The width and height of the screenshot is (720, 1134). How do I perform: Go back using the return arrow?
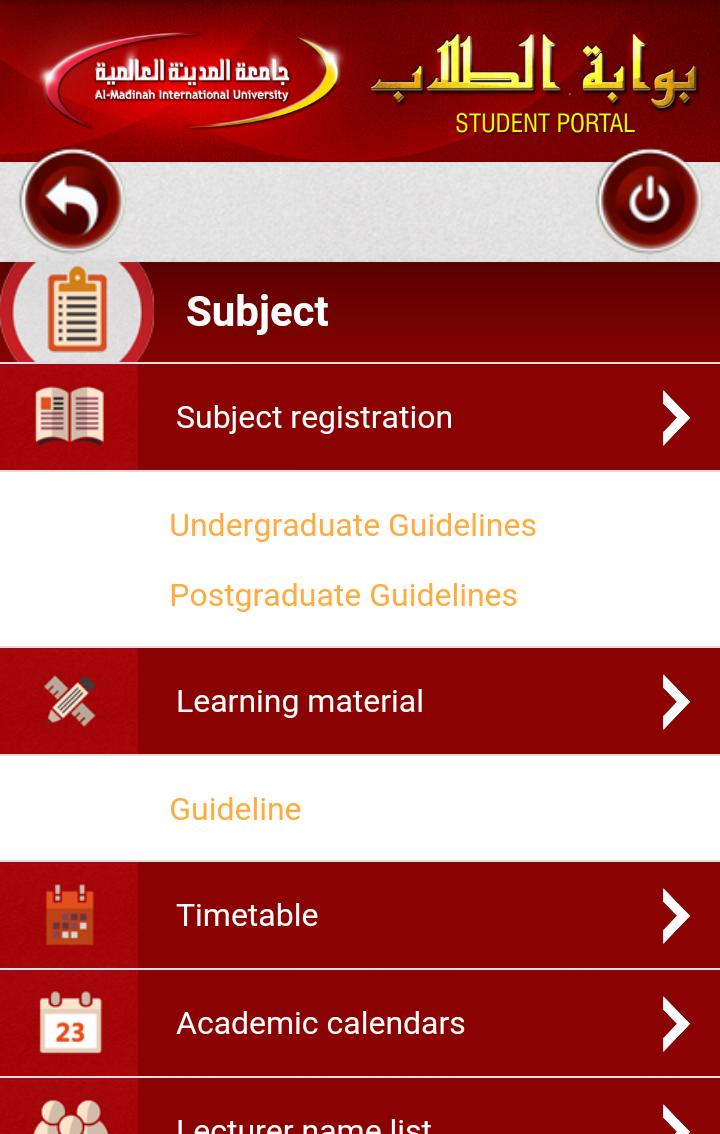(72, 201)
